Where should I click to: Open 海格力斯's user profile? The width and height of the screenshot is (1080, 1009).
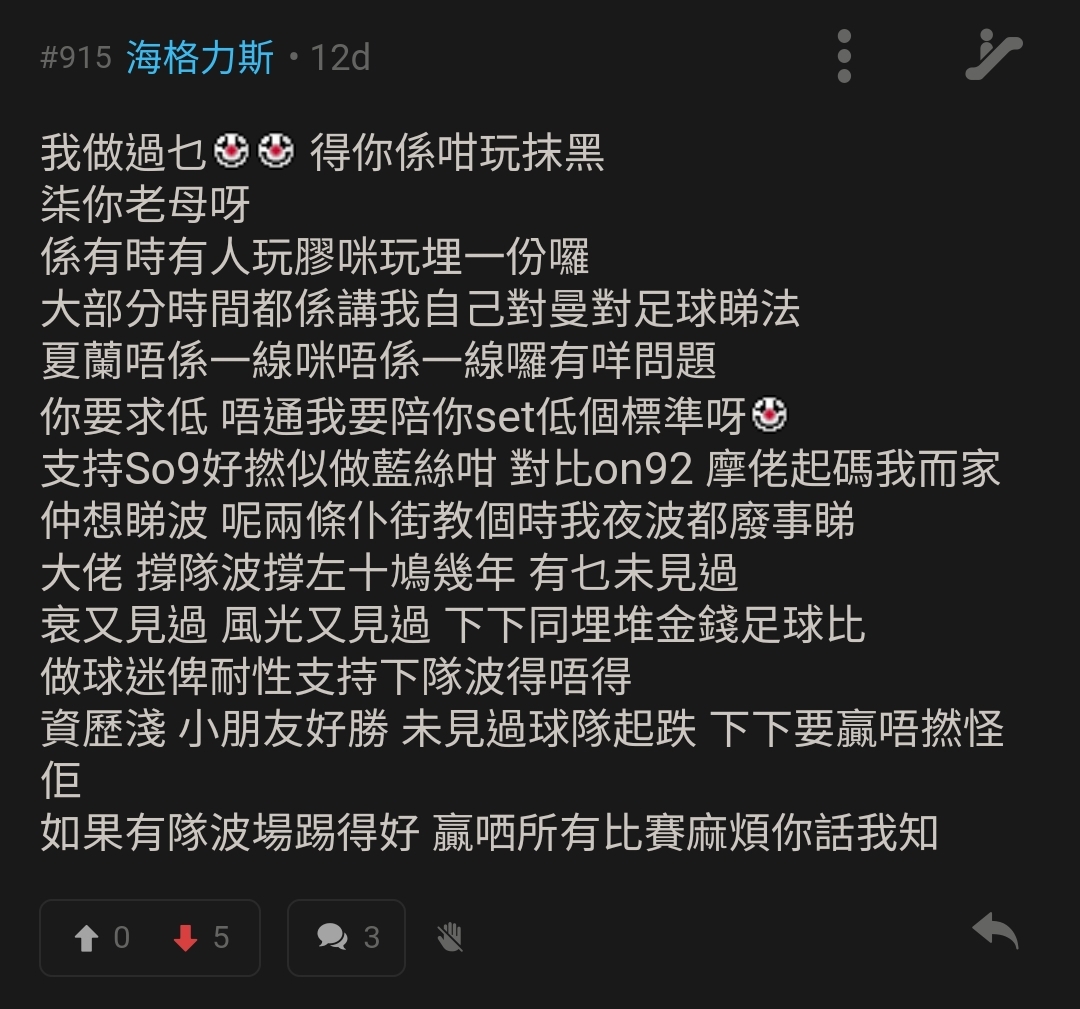[200, 58]
